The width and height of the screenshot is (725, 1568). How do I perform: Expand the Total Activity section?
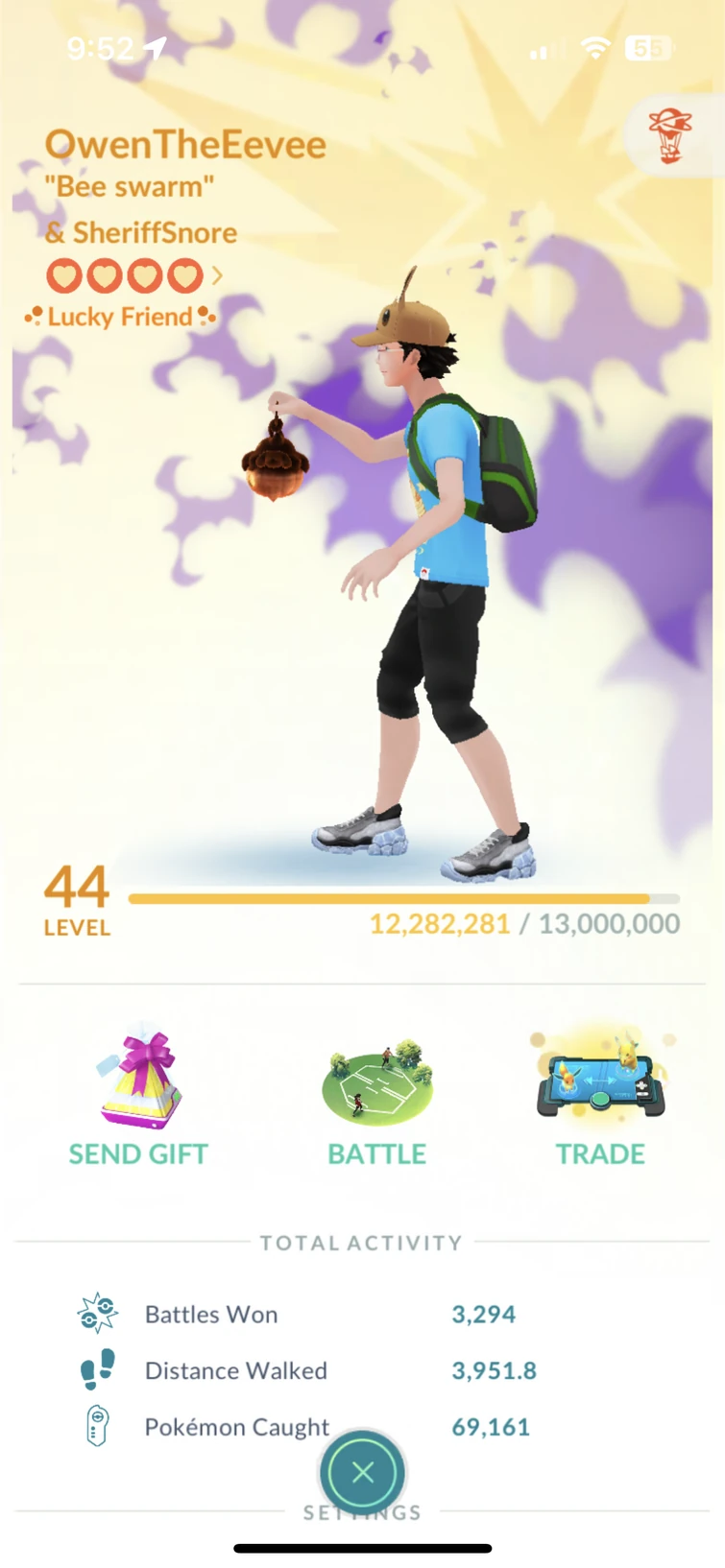pos(362,1243)
